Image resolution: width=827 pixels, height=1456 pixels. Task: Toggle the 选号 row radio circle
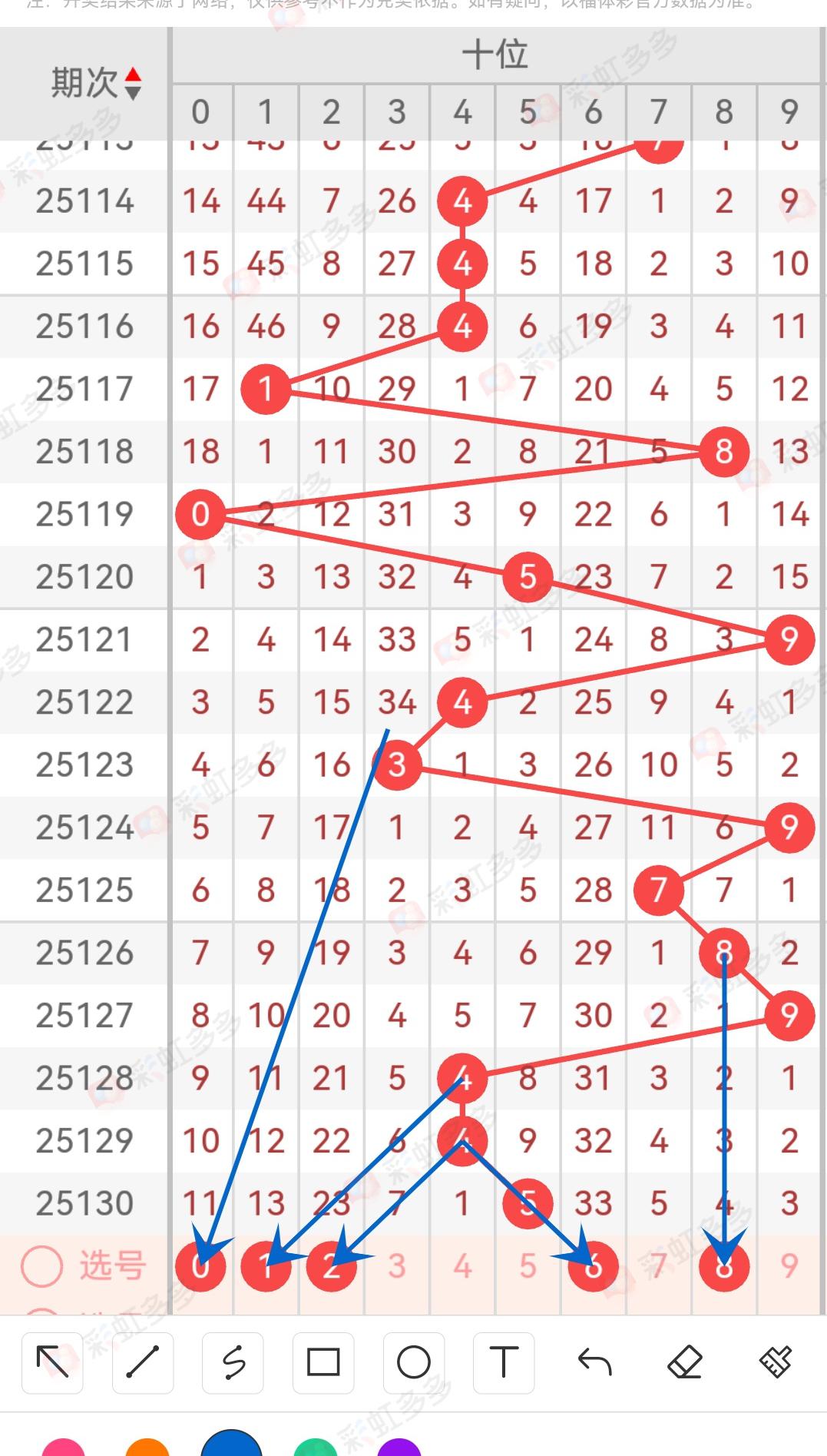(41, 1265)
